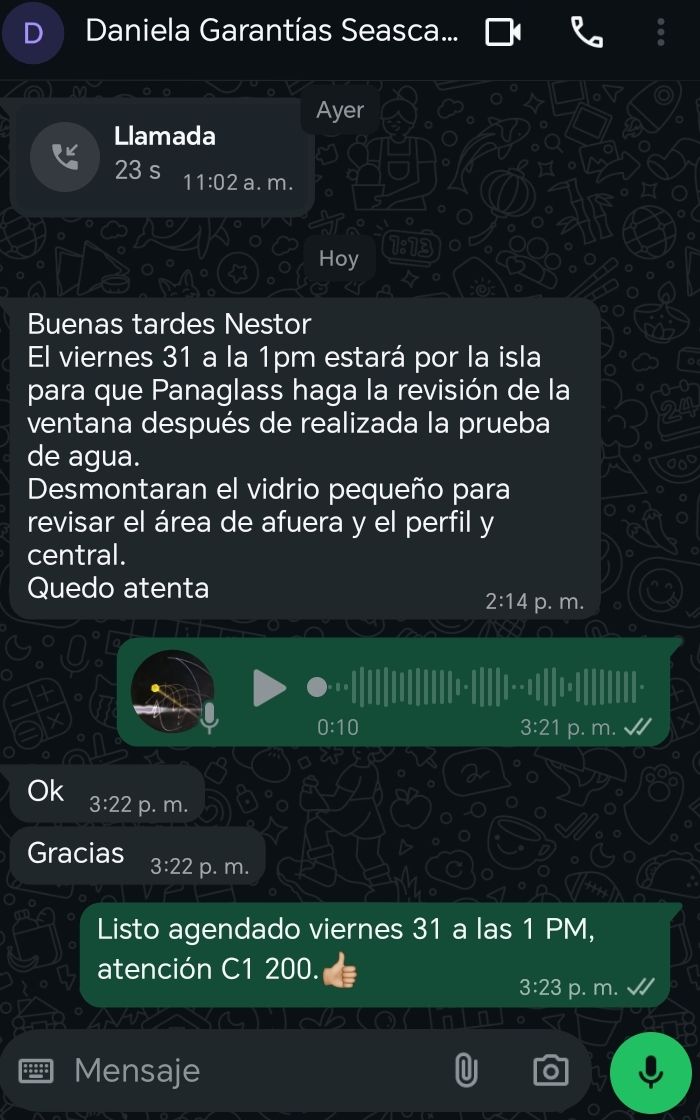700x1120 pixels.
Task: Seek within the voice message waveform
Action: tap(480, 687)
